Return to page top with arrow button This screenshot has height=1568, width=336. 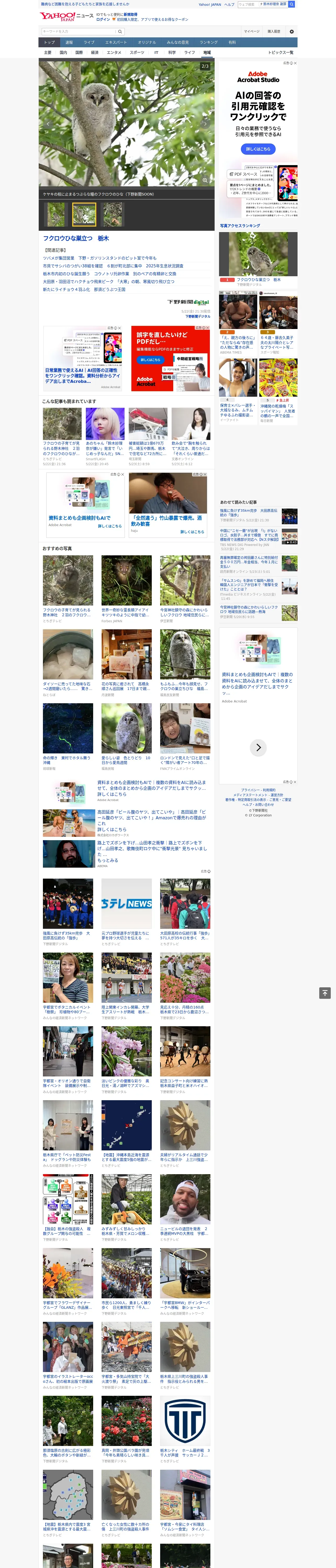pos(325,993)
